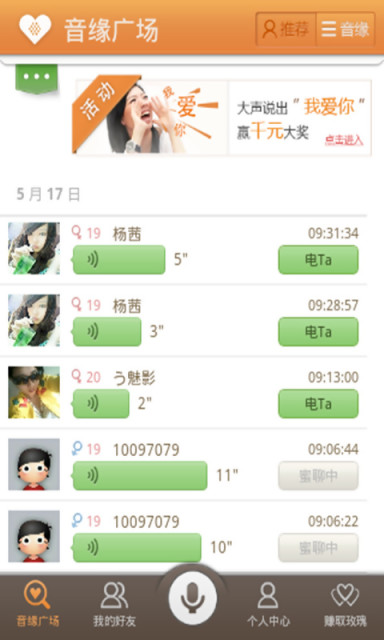Switch to the 赚取玫瑰 tab
This screenshot has width=384, height=640.
coord(345,605)
